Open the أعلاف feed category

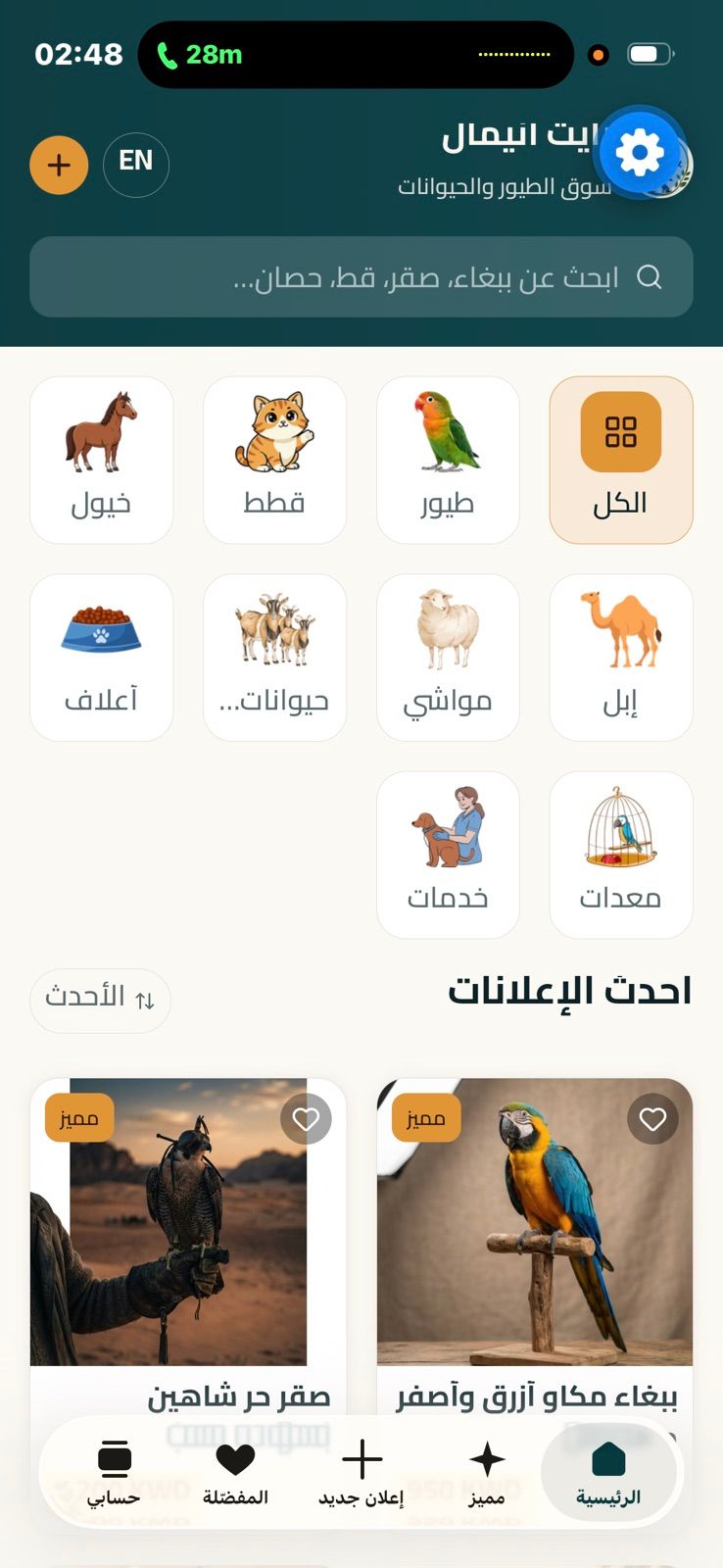point(102,658)
